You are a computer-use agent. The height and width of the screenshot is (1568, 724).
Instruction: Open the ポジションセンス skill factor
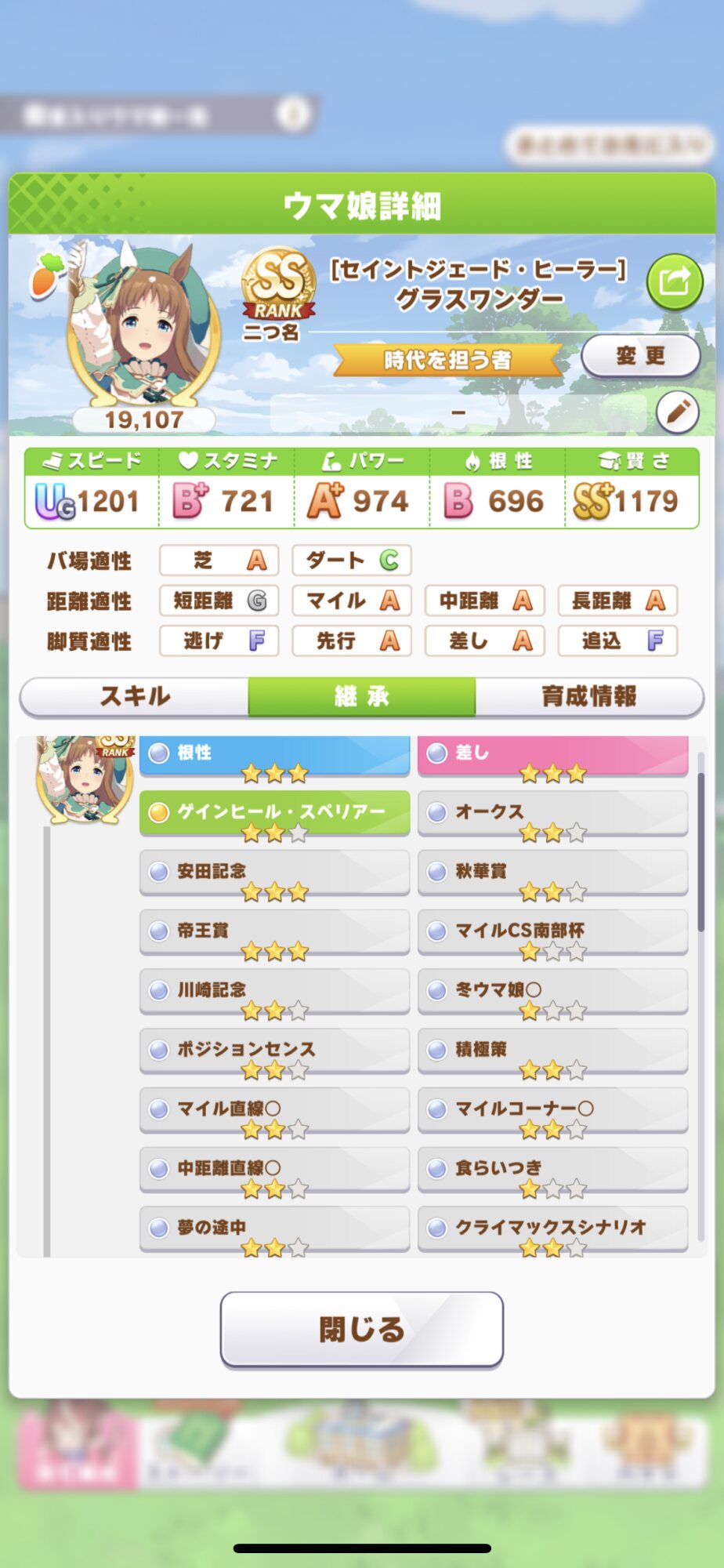(274, 1051)
